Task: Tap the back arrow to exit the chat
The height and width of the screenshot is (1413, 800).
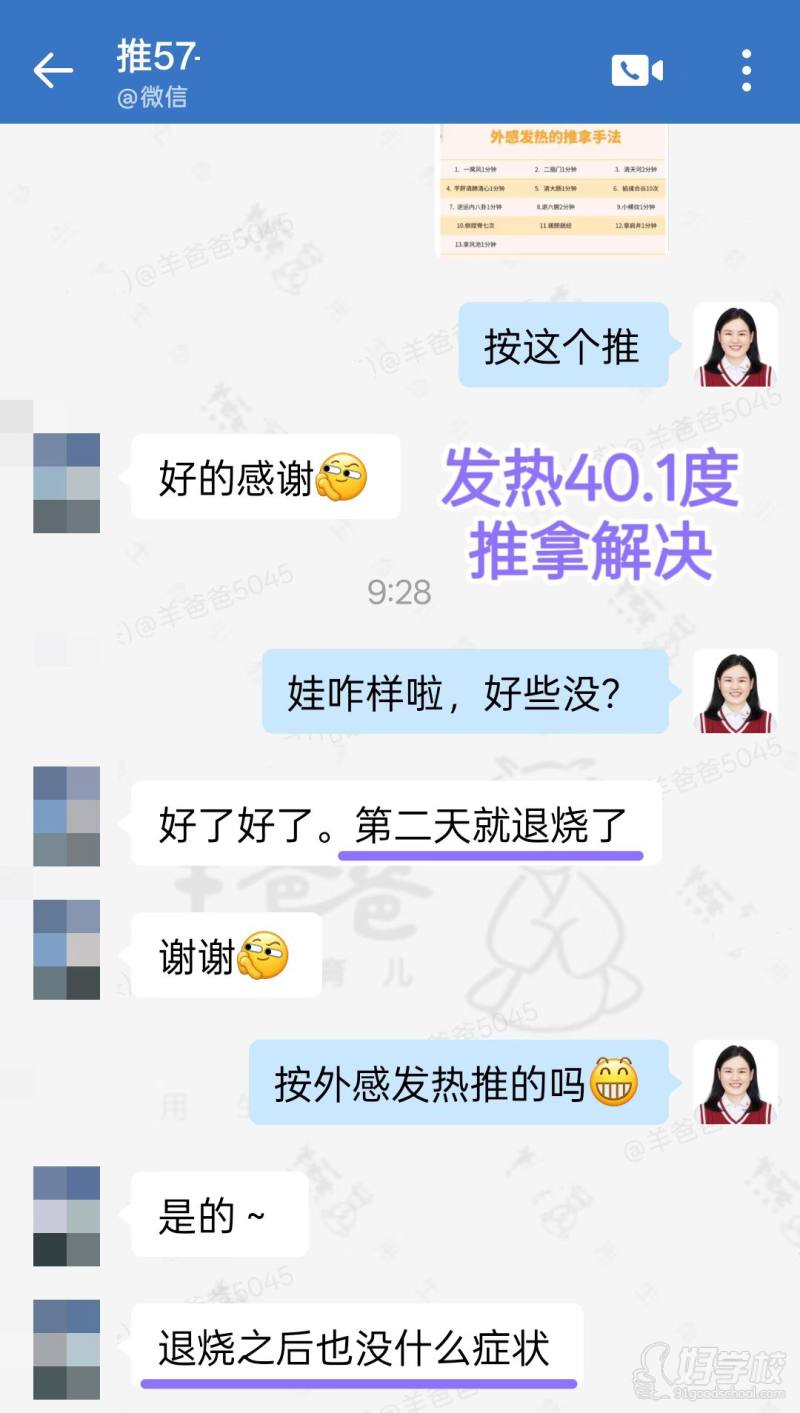Action: [52, 70]
